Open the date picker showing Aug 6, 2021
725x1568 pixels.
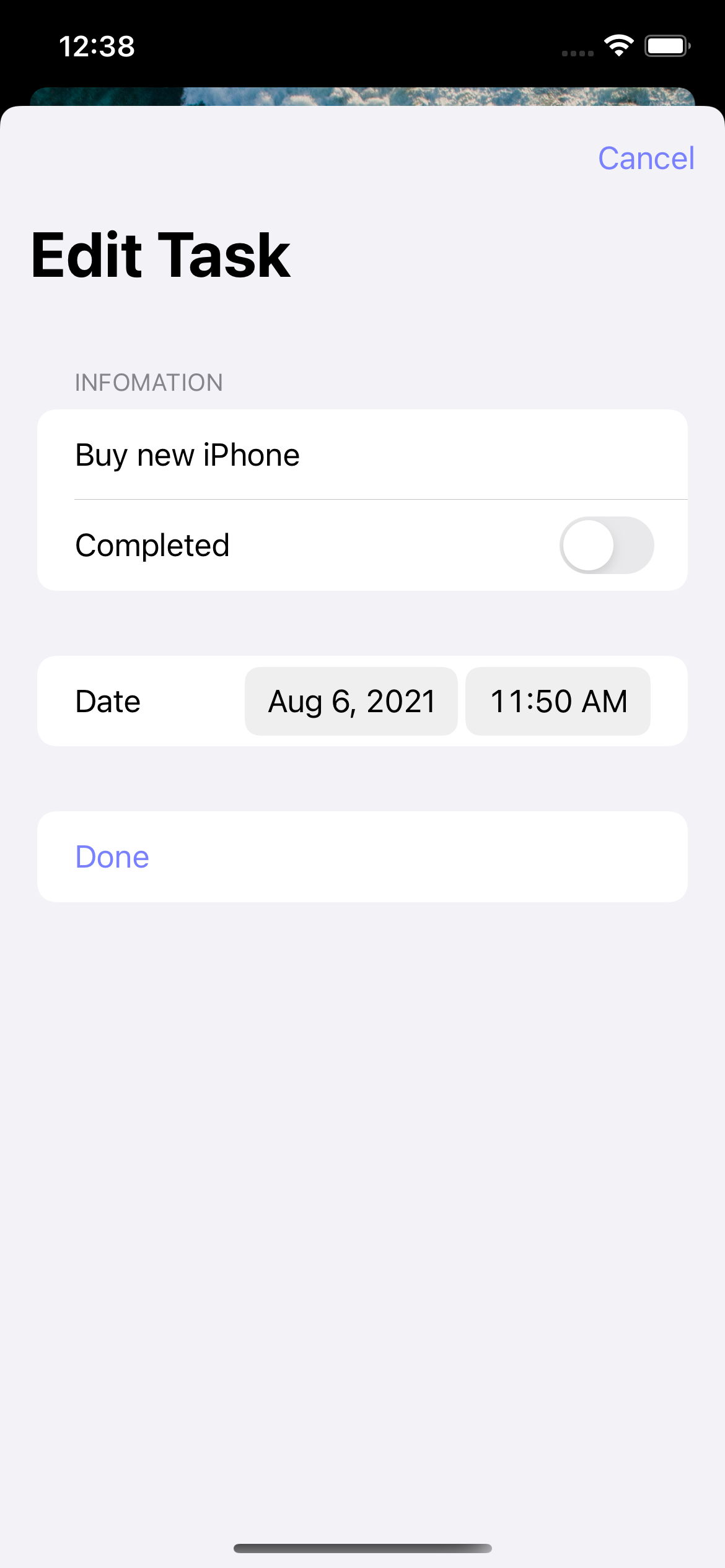pos(351,700)
